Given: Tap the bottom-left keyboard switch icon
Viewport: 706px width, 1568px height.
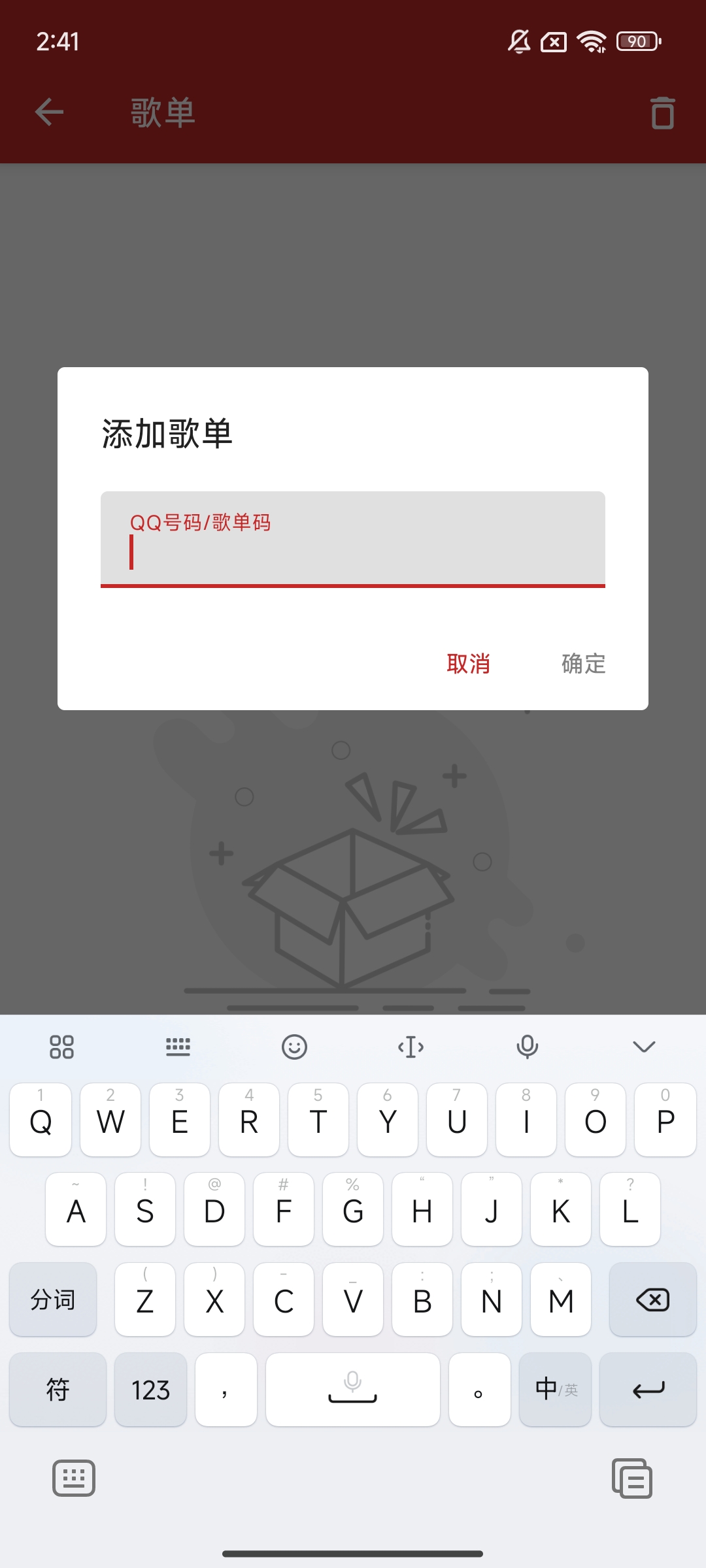Looking at the screenshot, I should pyautogui.click(x=74, y=1478).
